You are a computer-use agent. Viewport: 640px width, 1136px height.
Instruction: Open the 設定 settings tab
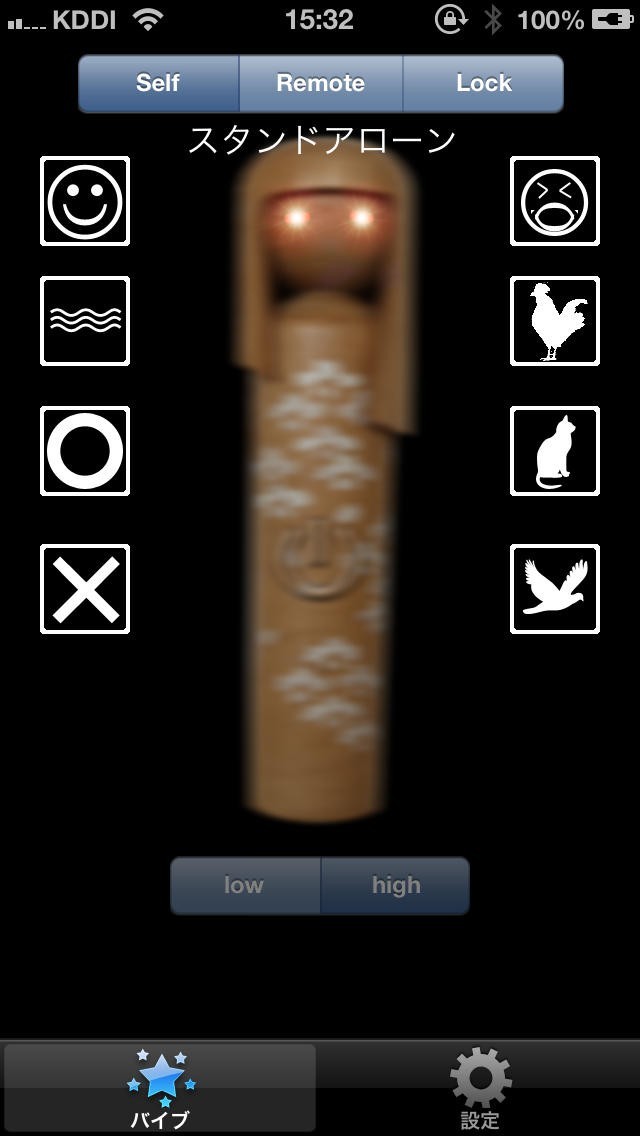480,1090
